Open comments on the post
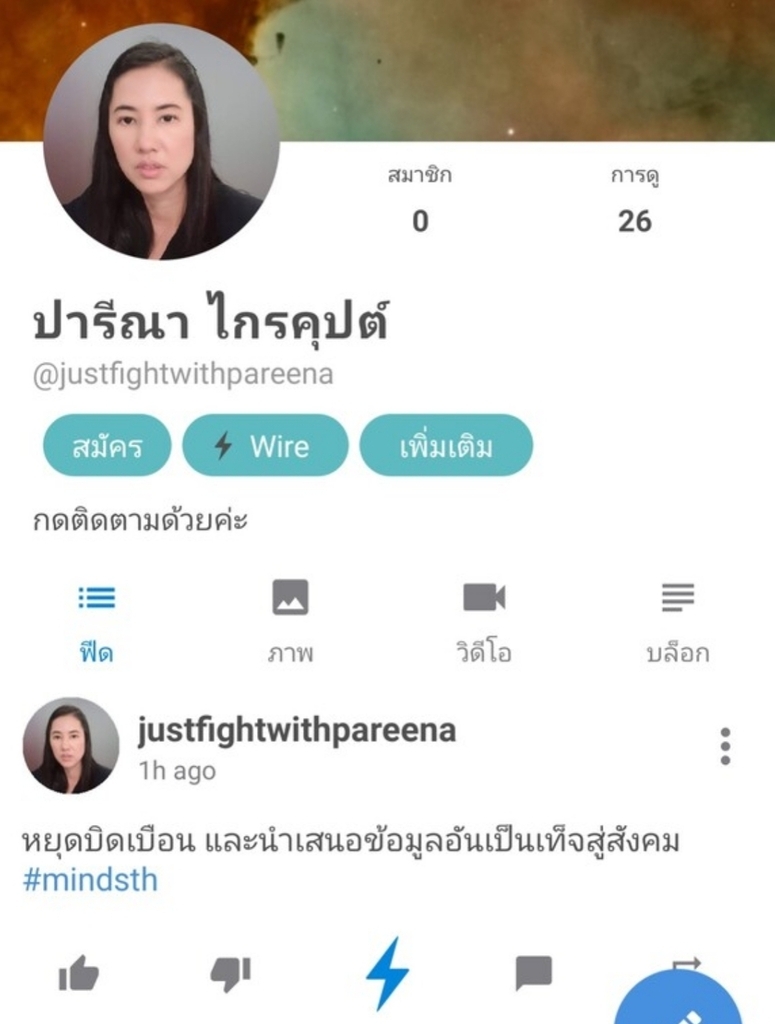 (x=533, y=972)
